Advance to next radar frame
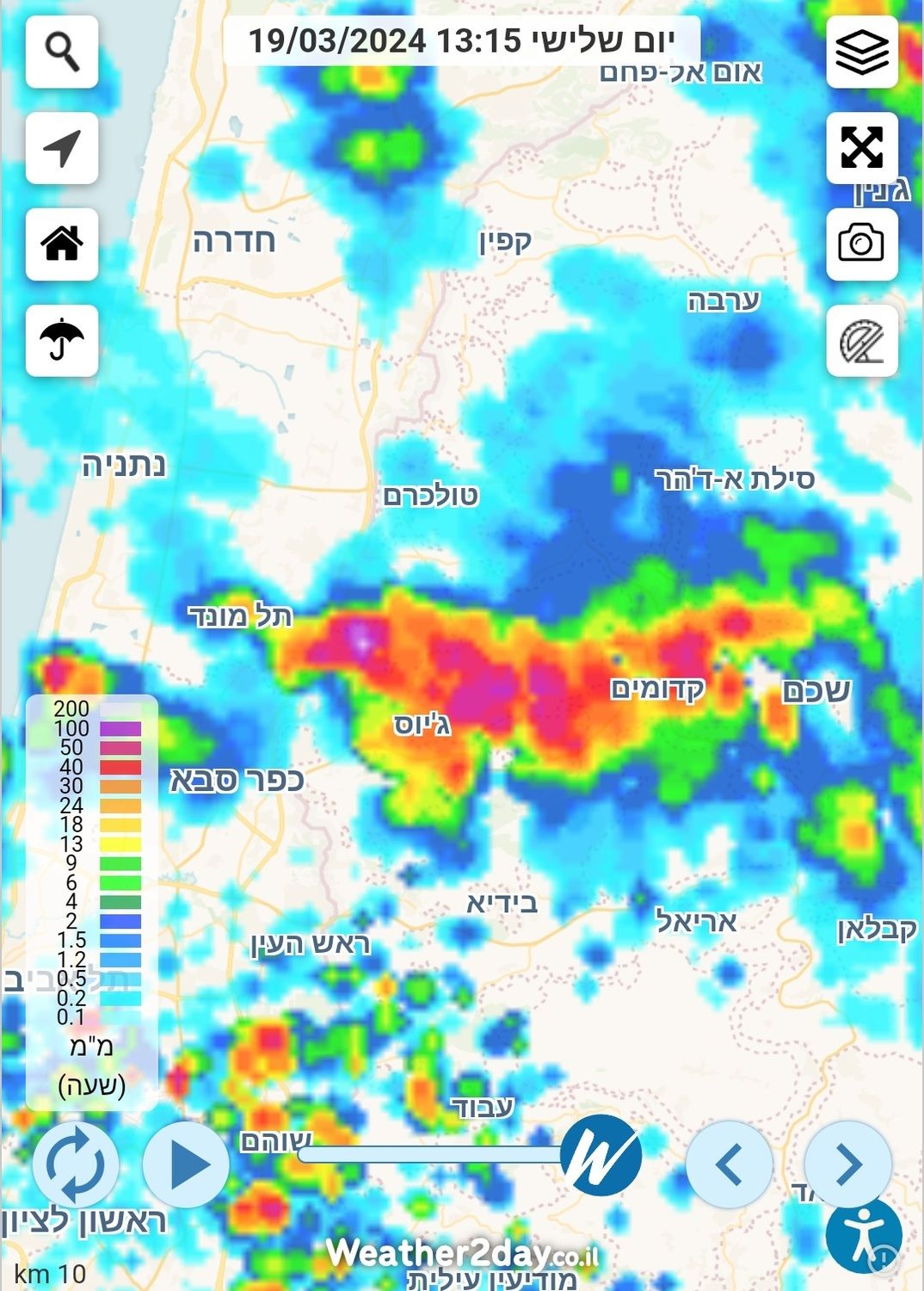The height and width of the screenshot is (1291, 924). (847, 1164)
